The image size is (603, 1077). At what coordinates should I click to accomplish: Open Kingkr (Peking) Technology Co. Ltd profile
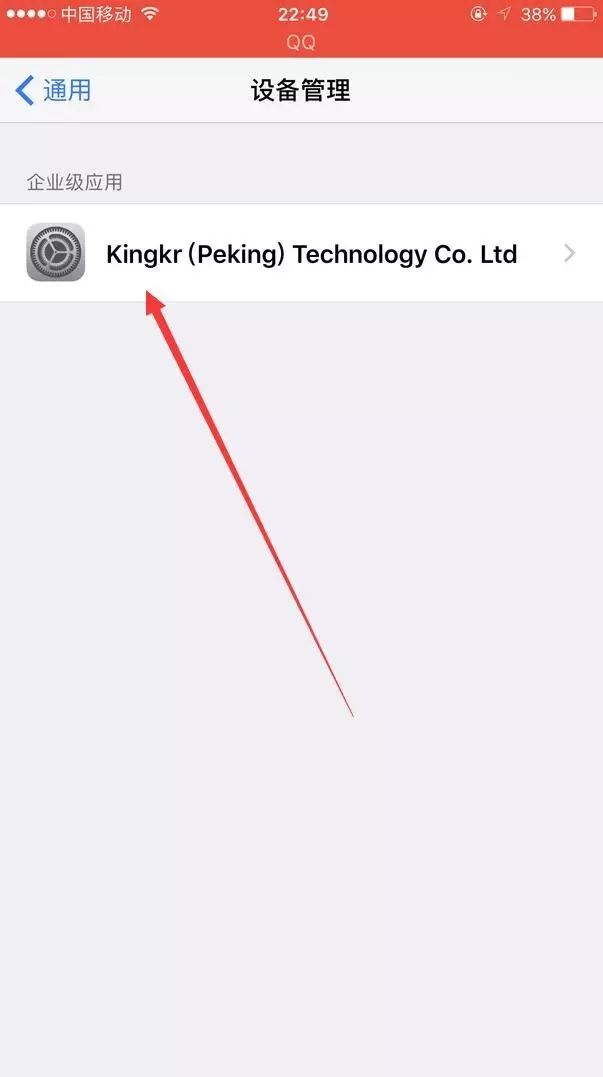pyautogui.click(x=310, y=254)
